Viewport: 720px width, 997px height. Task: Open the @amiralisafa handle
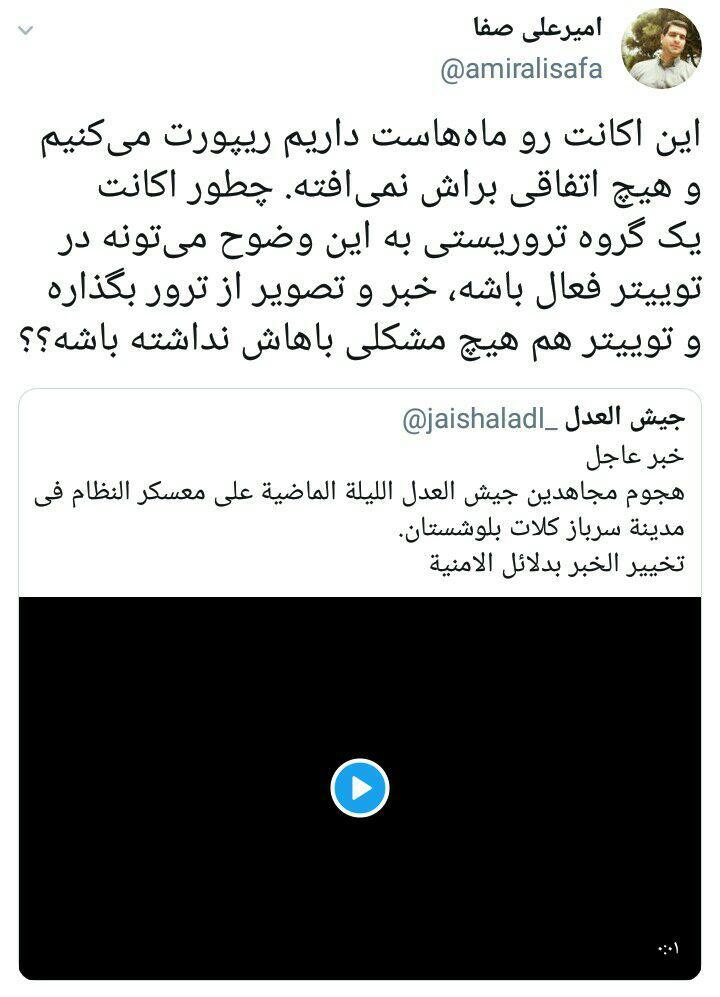click(x=521, y=71)
